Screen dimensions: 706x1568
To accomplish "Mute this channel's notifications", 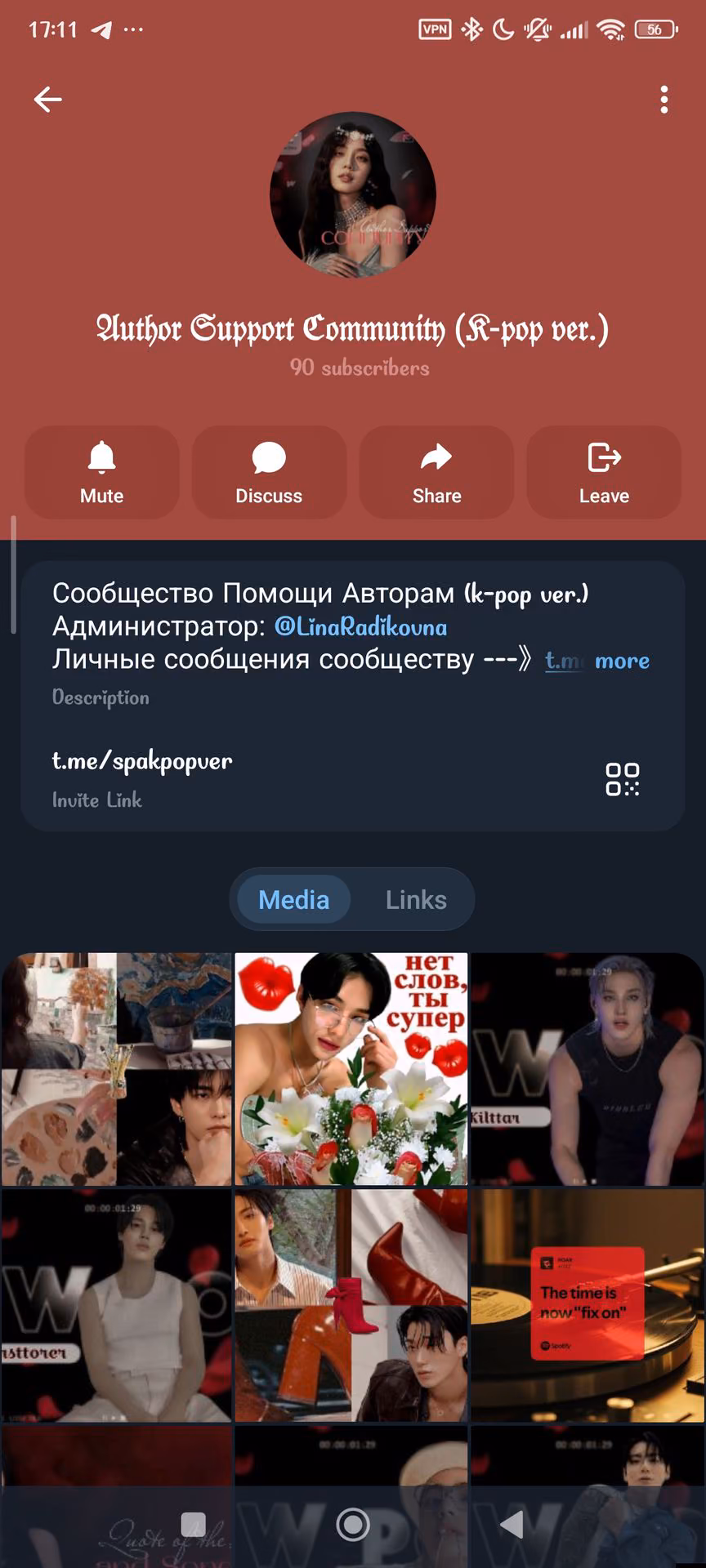I will point(102,472).
